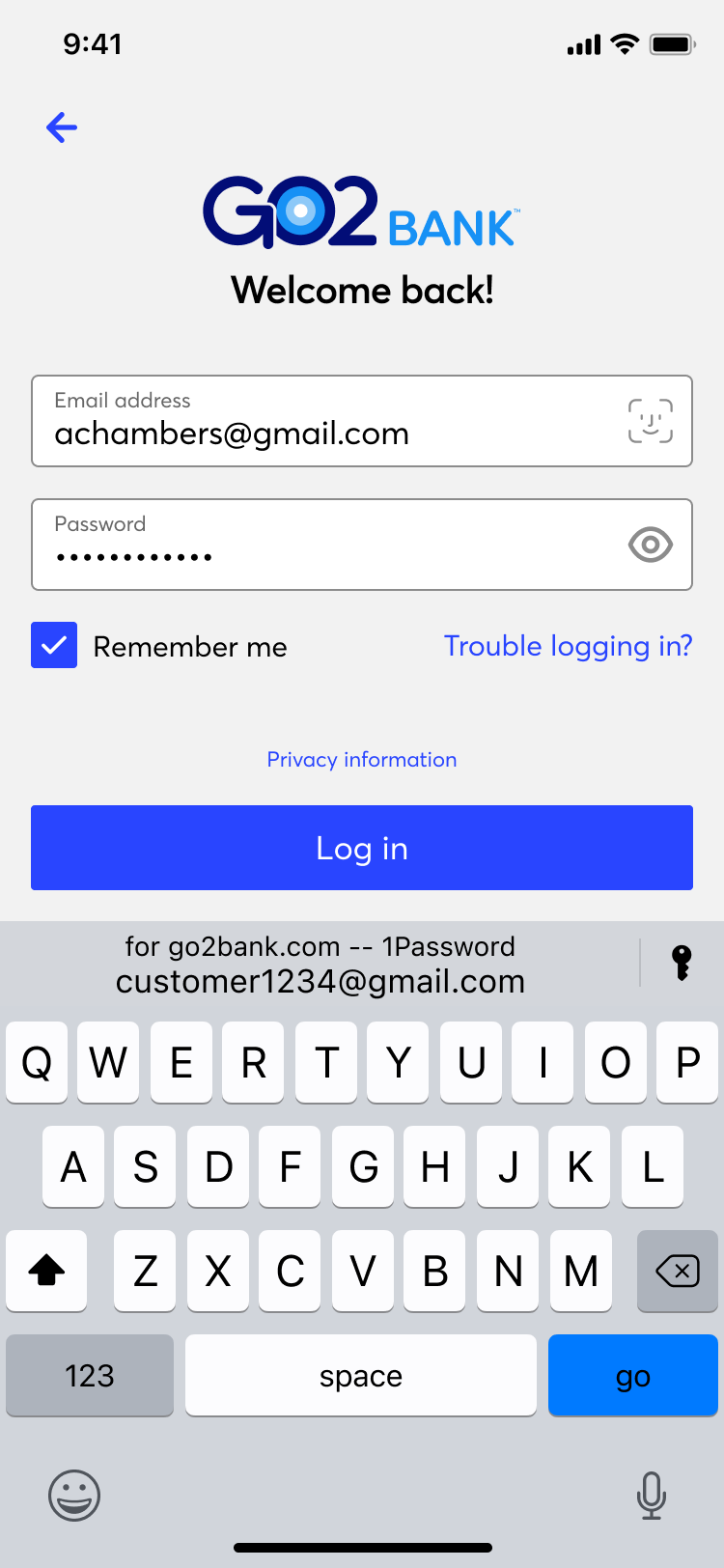
Task: Focus the Password field
Action: point(319,546)
